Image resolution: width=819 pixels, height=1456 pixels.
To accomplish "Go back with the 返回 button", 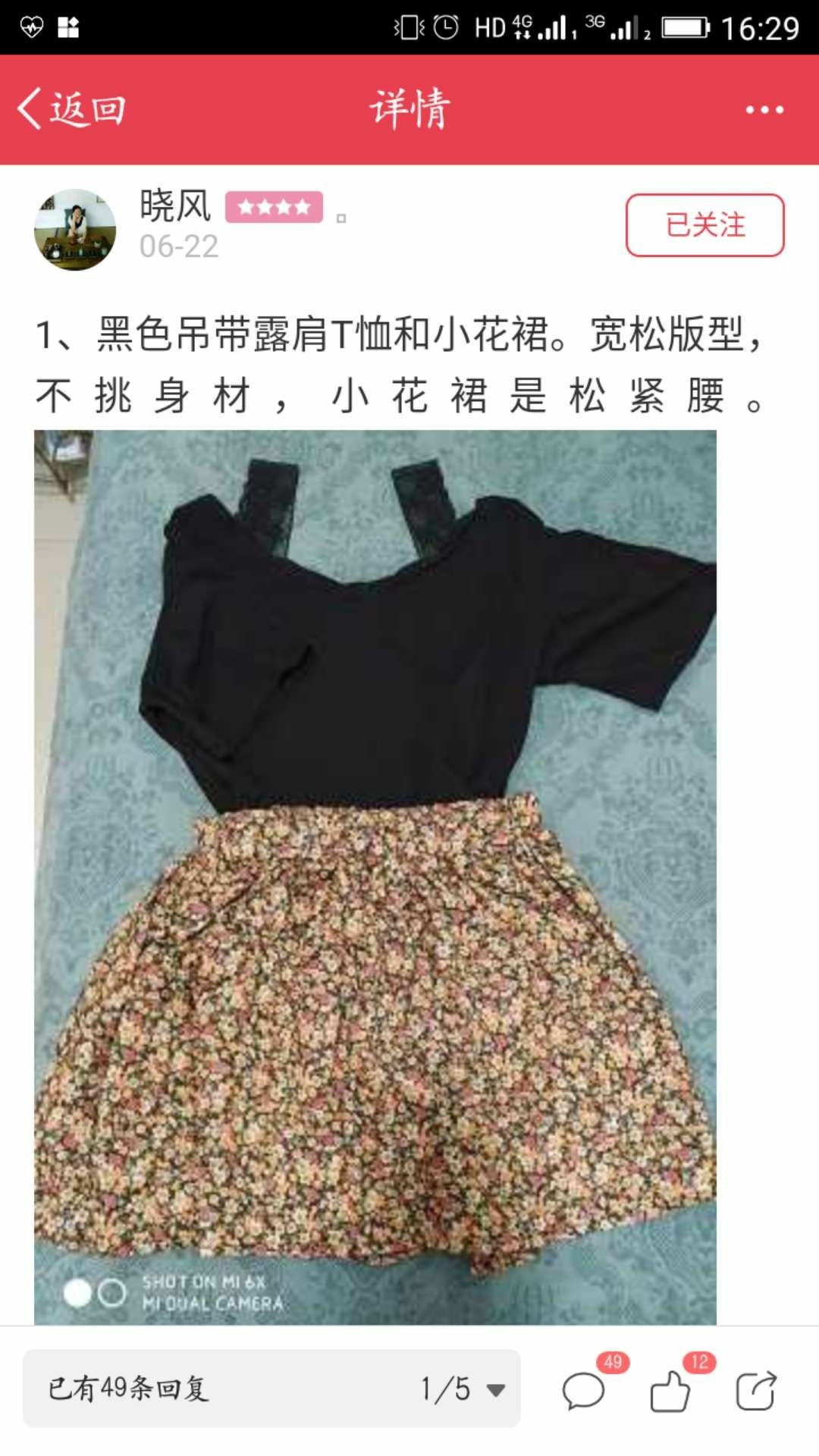I will pos(72,109).
